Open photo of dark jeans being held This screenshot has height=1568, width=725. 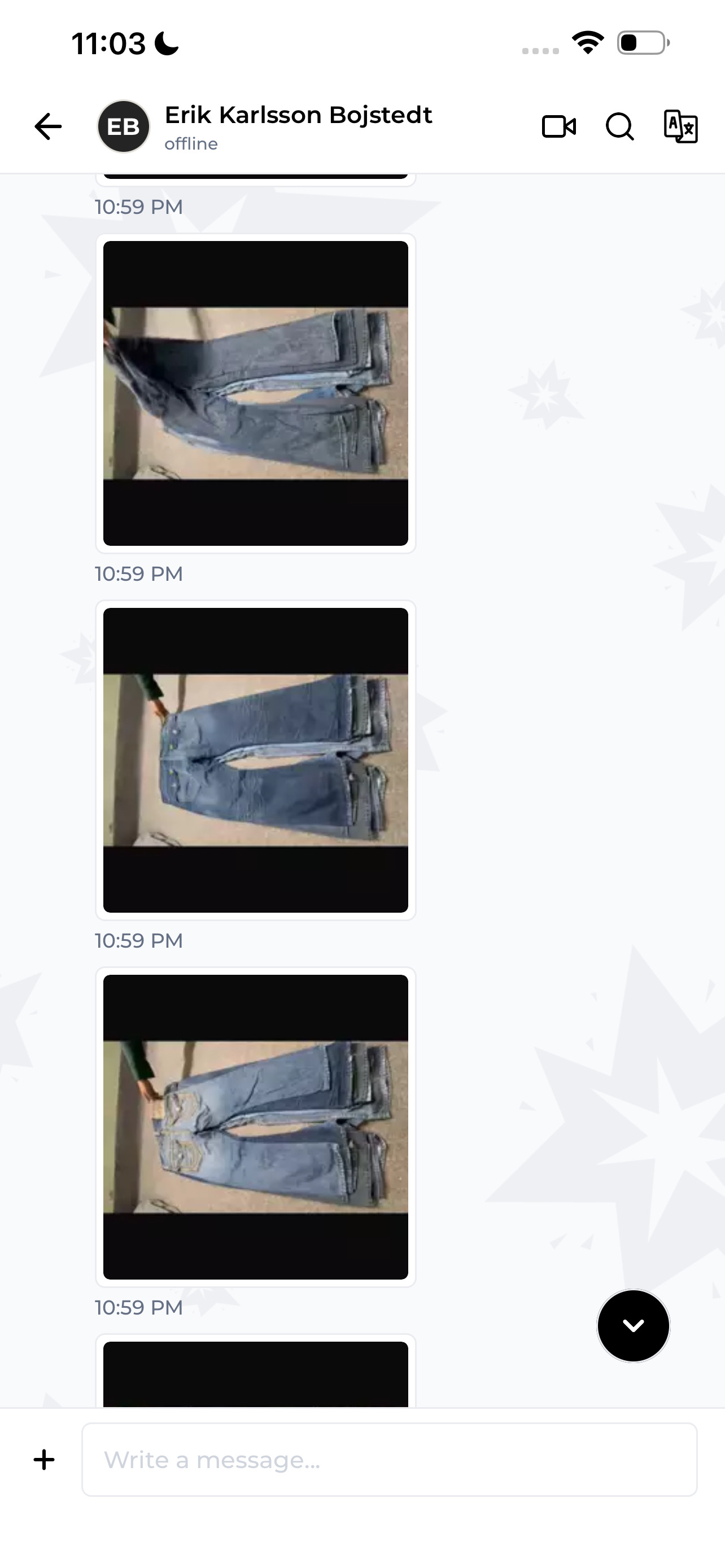point(256,393)
